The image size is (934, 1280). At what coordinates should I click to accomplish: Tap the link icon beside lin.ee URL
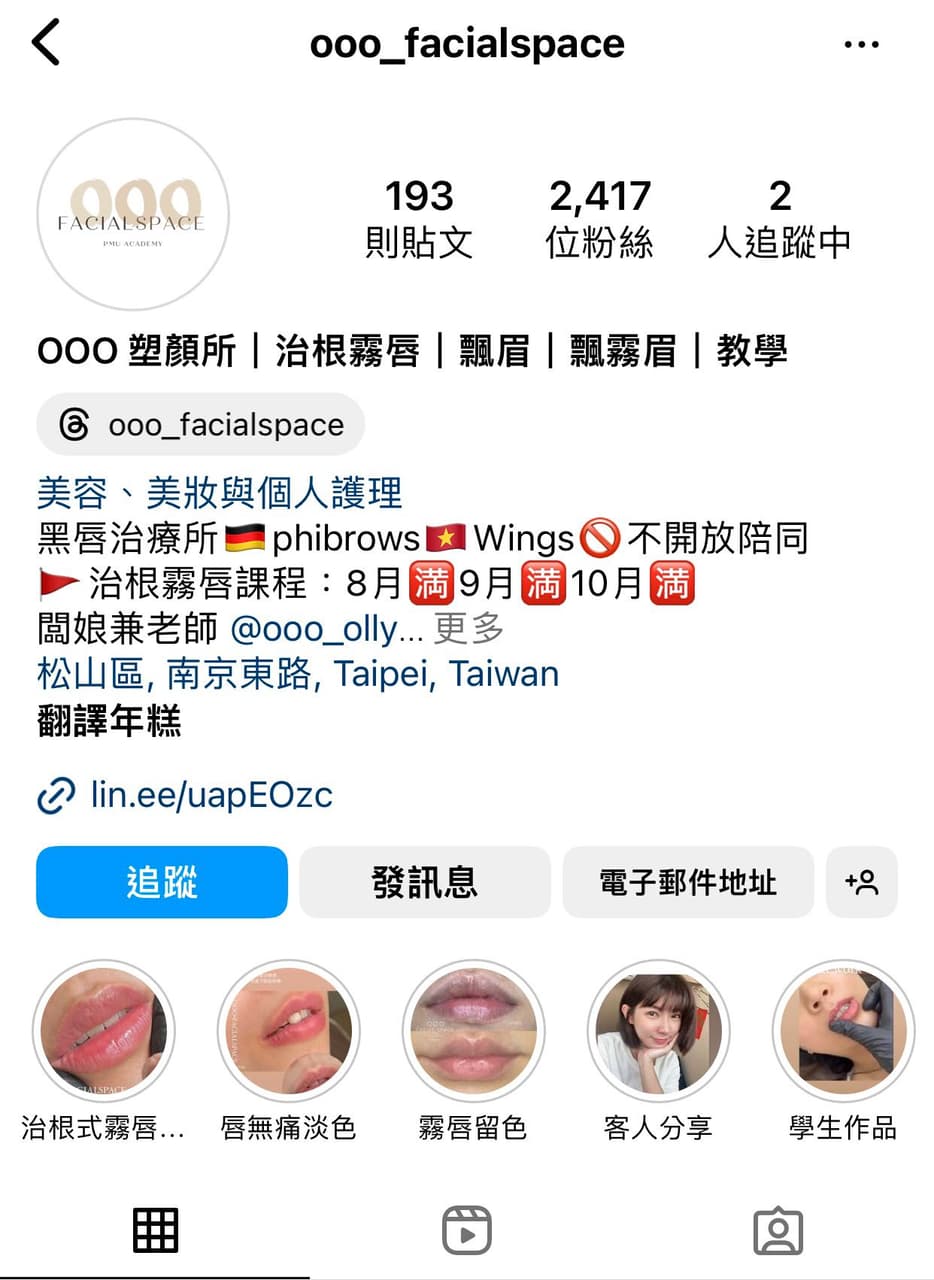tap(56, 797)
